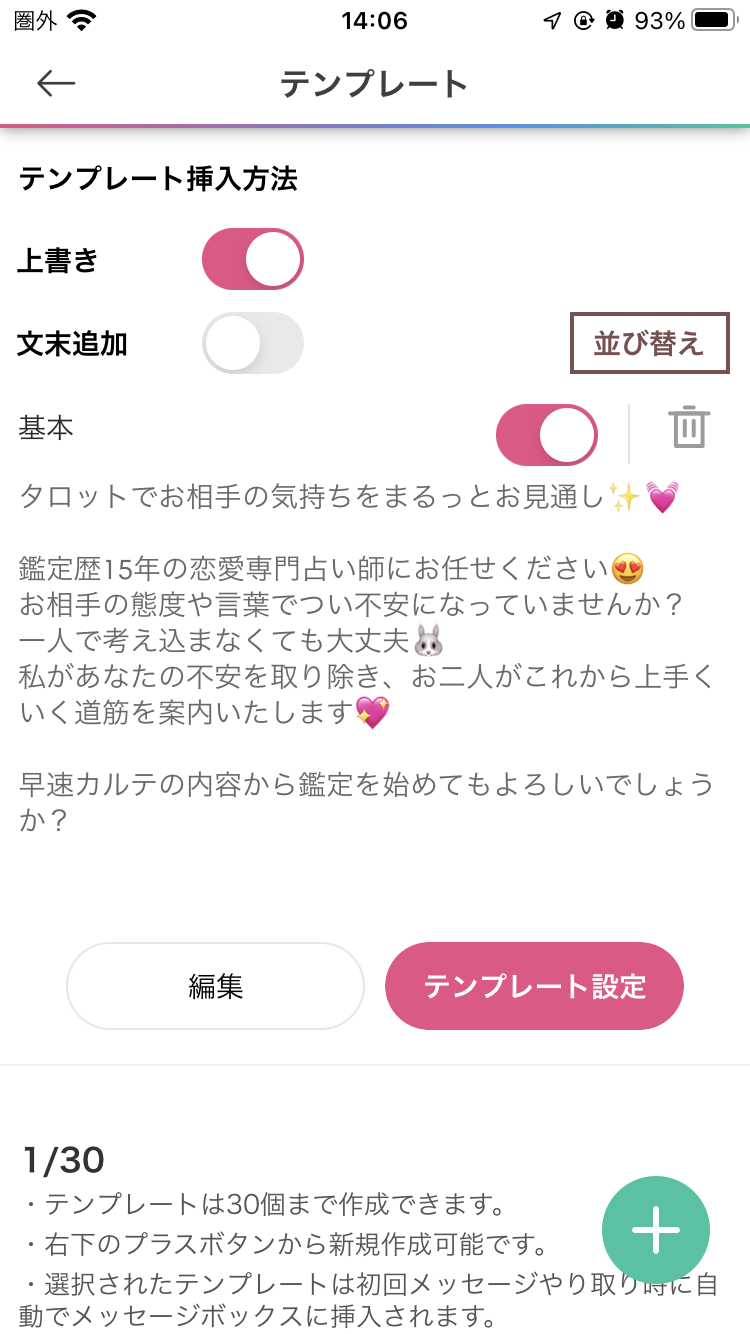Toggle the 基本 template switch

(547, 435)
